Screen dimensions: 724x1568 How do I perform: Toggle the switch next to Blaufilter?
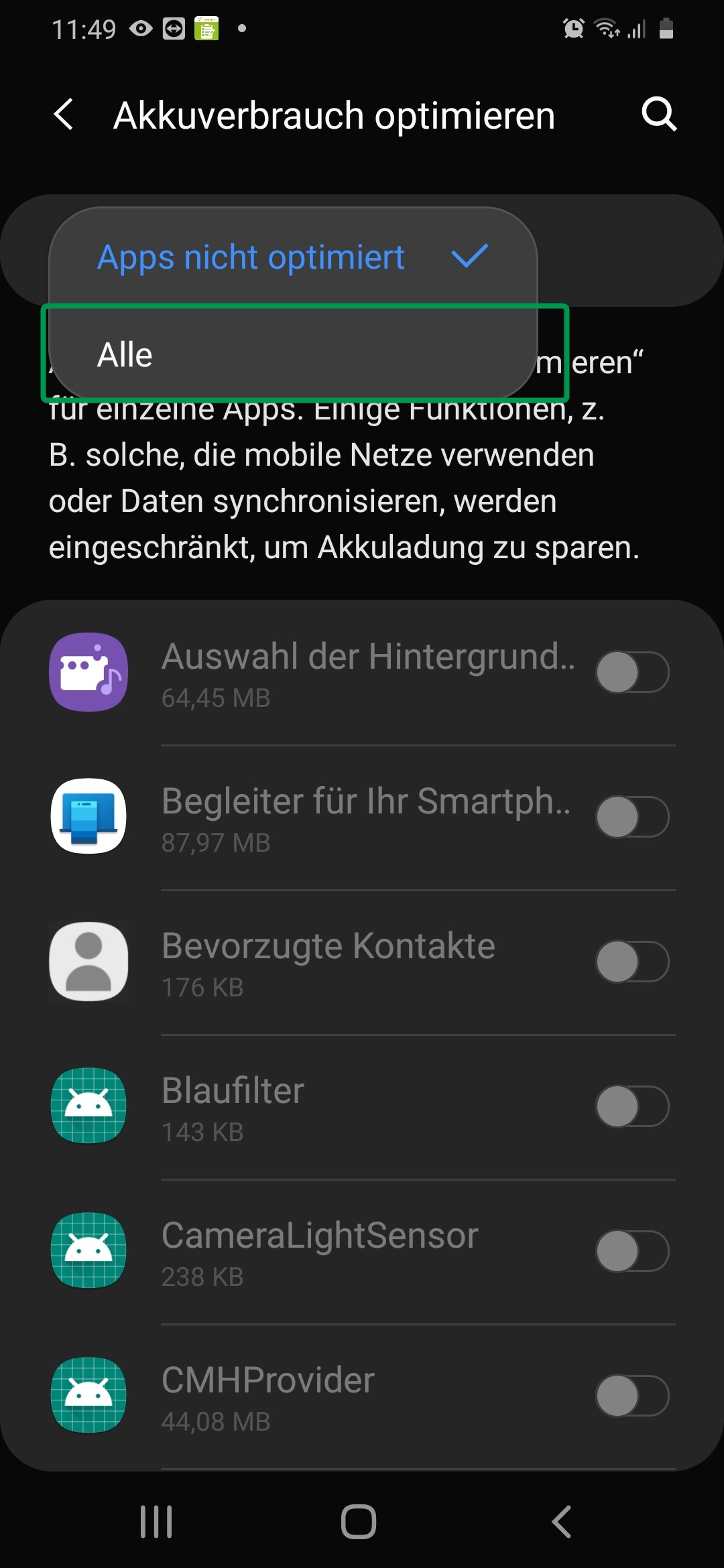tap(631, 1106)
